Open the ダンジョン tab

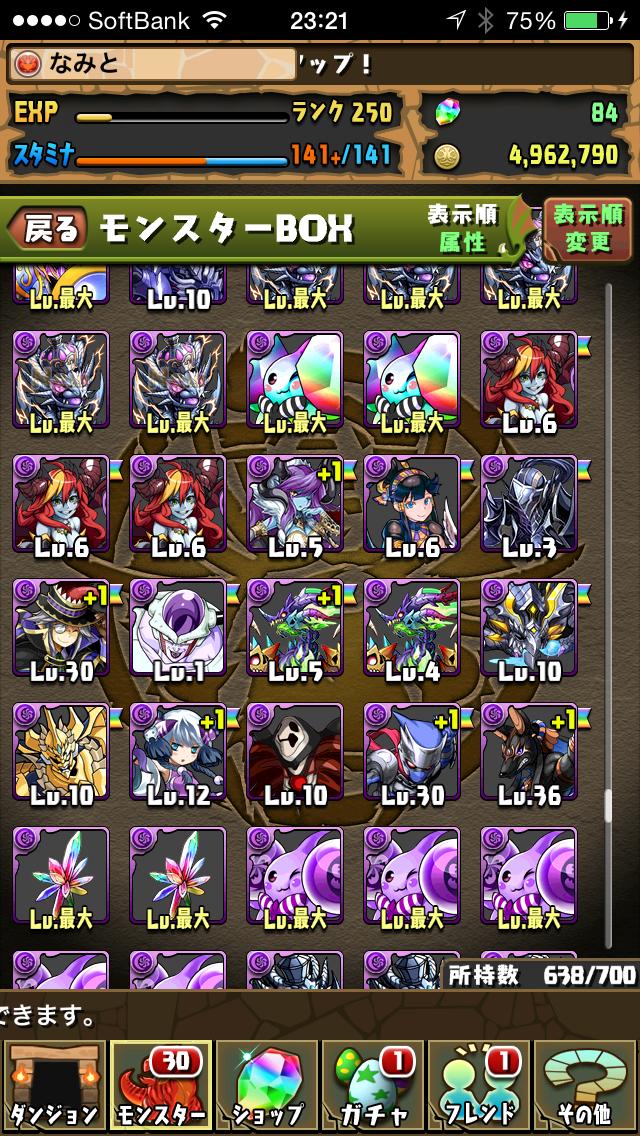pos(52,1085)
